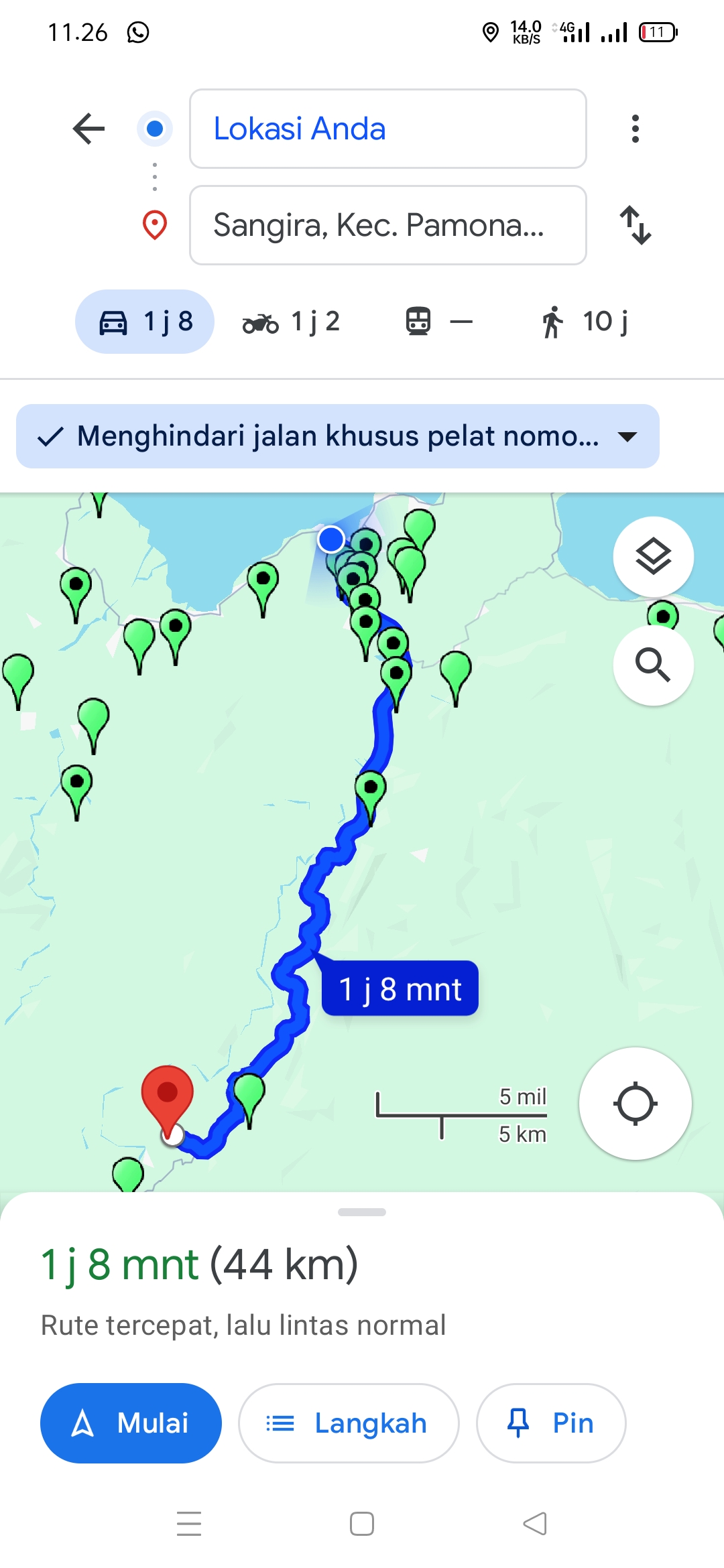Edit the Sangira destination field
This screenshot has height=1568, width=724.
click(388, 225)
